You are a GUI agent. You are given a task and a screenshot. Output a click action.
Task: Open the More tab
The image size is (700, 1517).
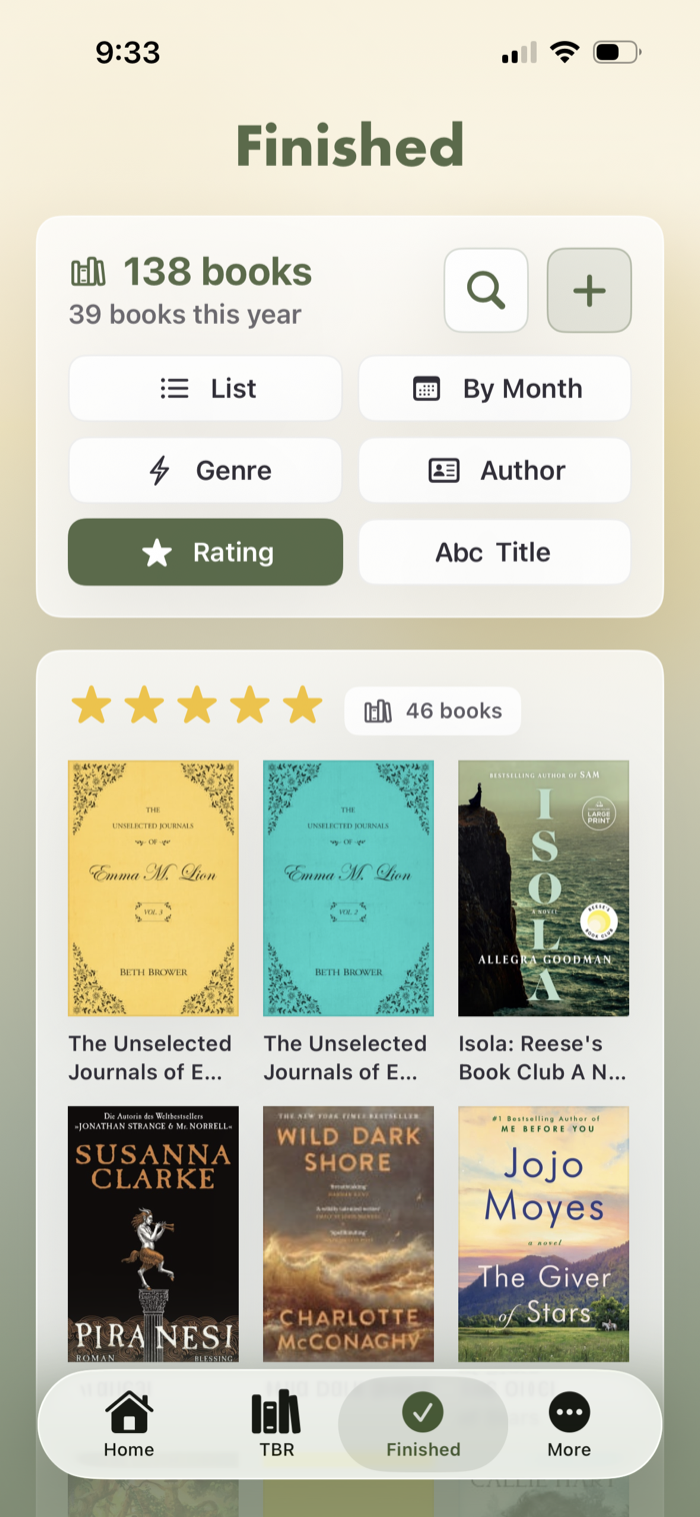tap(569, 1425)
